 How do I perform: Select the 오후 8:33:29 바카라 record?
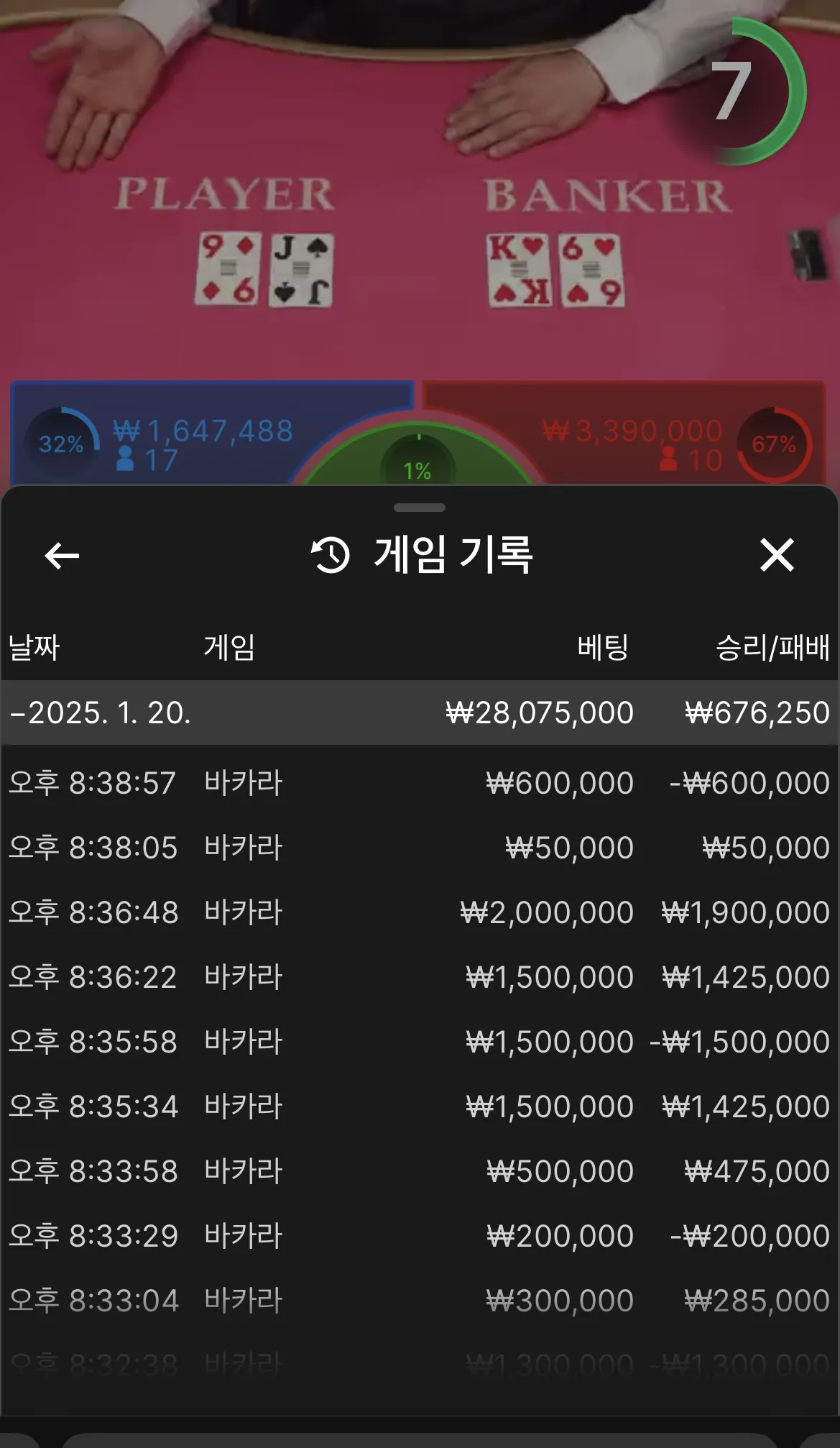[419, 1236]
